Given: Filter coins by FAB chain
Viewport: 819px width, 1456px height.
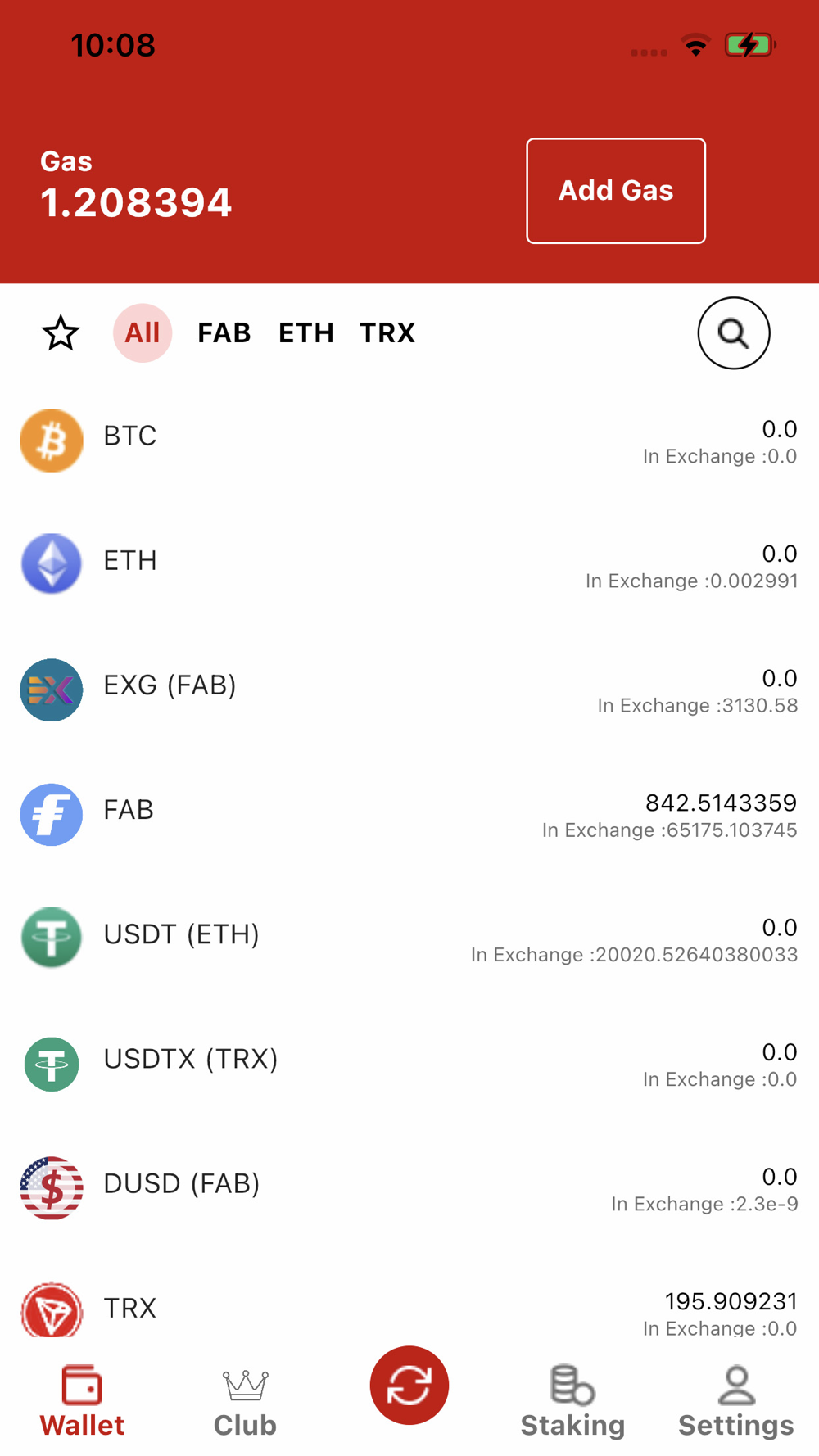Looking at the screenshot, I should [x=224, y=333].
